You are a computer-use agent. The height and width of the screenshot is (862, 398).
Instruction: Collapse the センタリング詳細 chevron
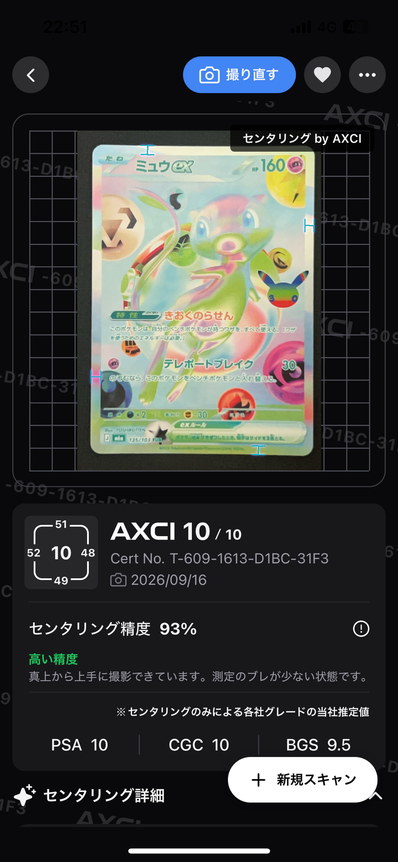377,795
